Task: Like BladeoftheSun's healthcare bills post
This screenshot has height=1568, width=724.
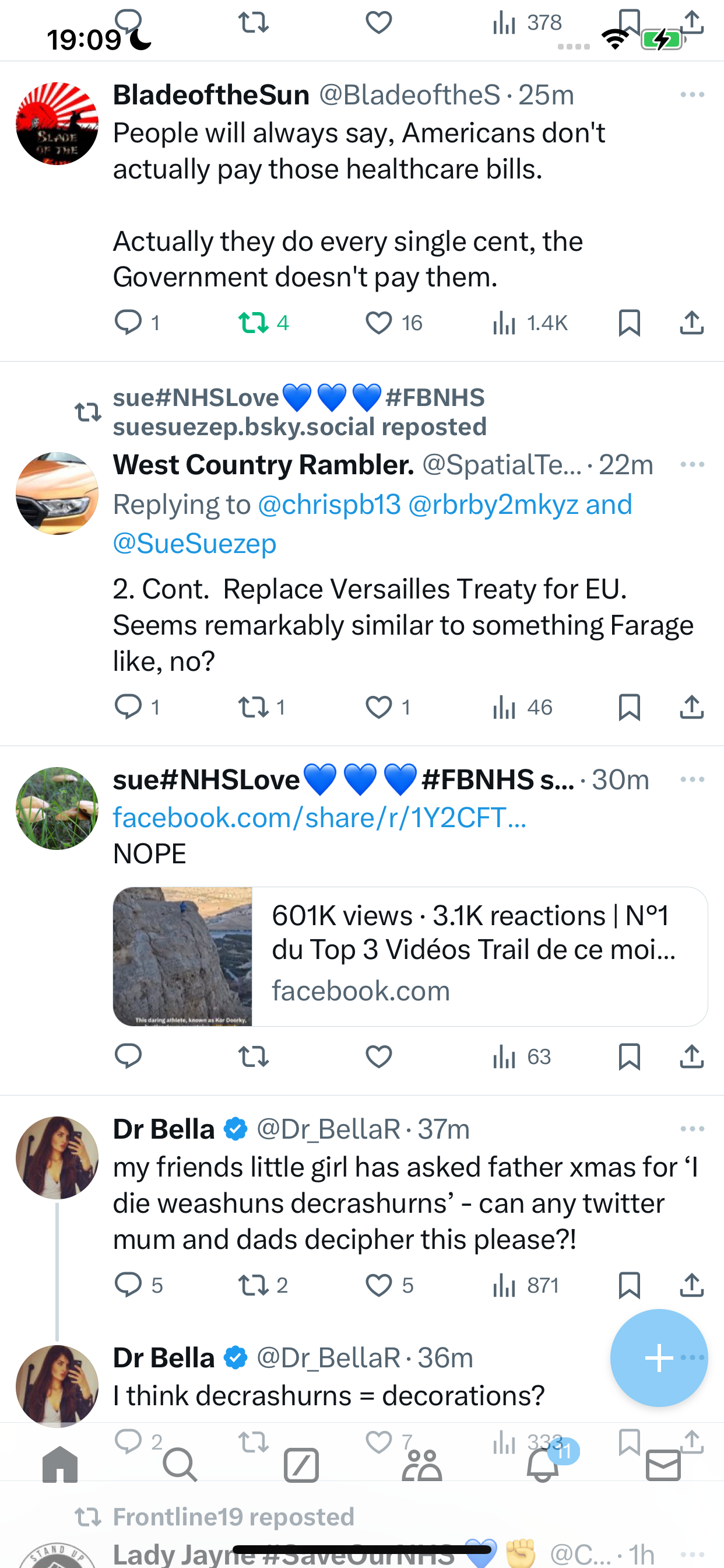Action: pyautogui.click(x=378, y=323)
